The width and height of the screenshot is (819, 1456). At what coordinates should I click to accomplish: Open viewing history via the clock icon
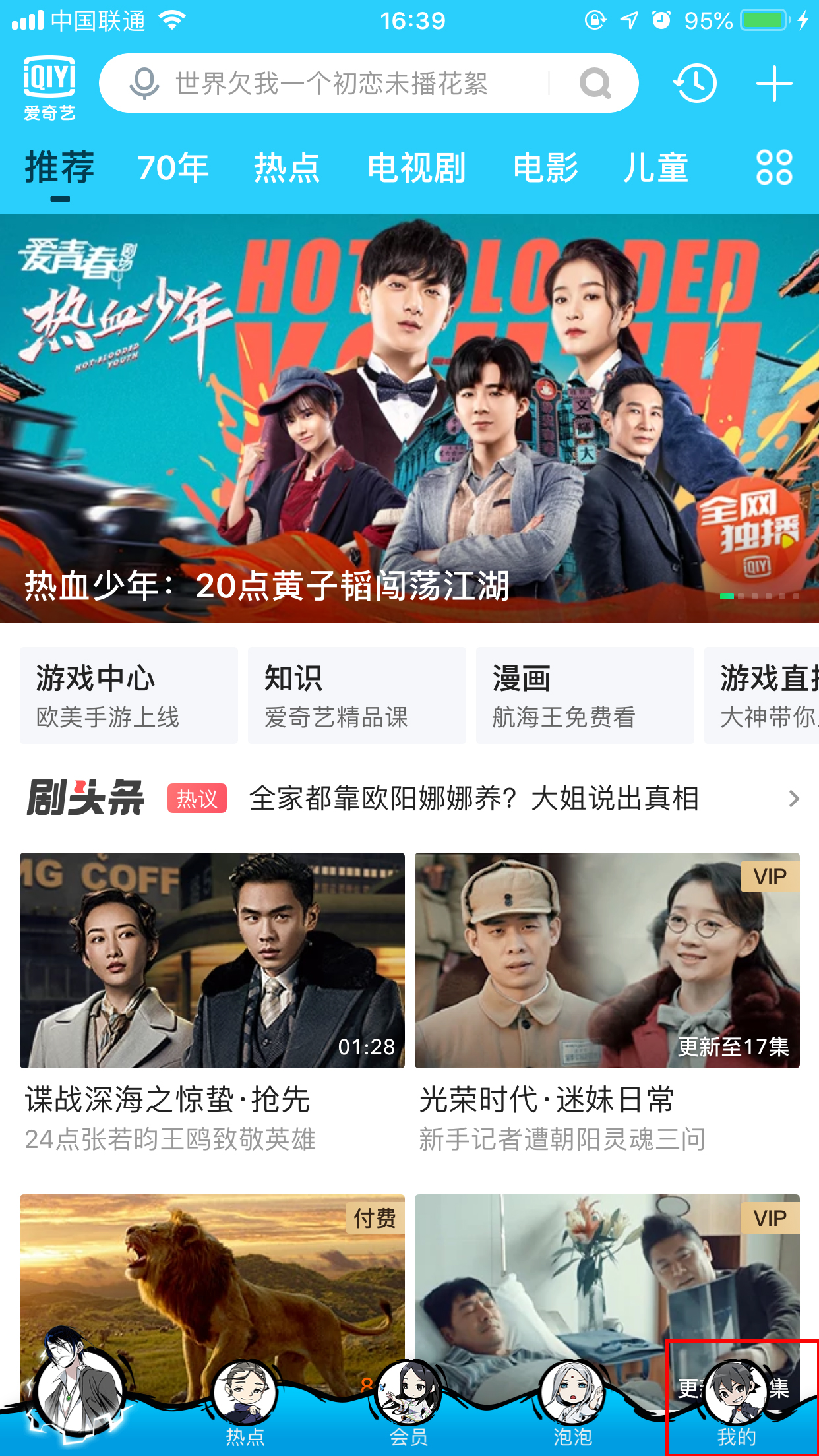696,83
